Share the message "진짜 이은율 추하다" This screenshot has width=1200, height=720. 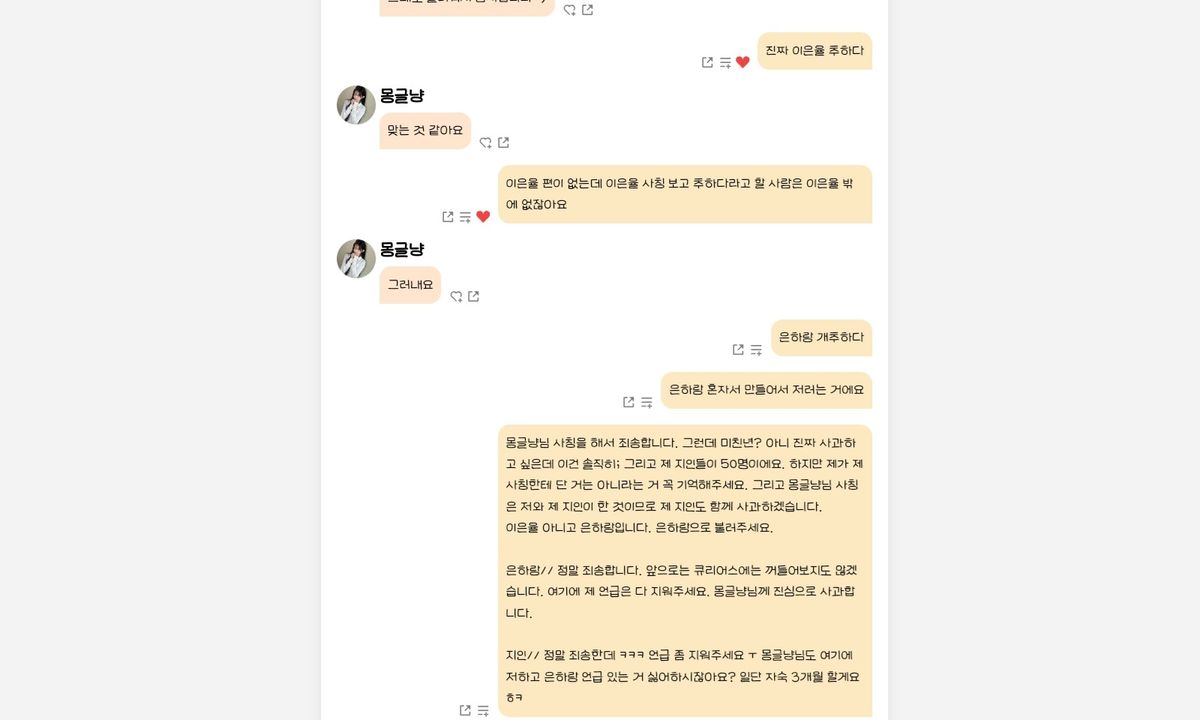(x=707, y=62)
